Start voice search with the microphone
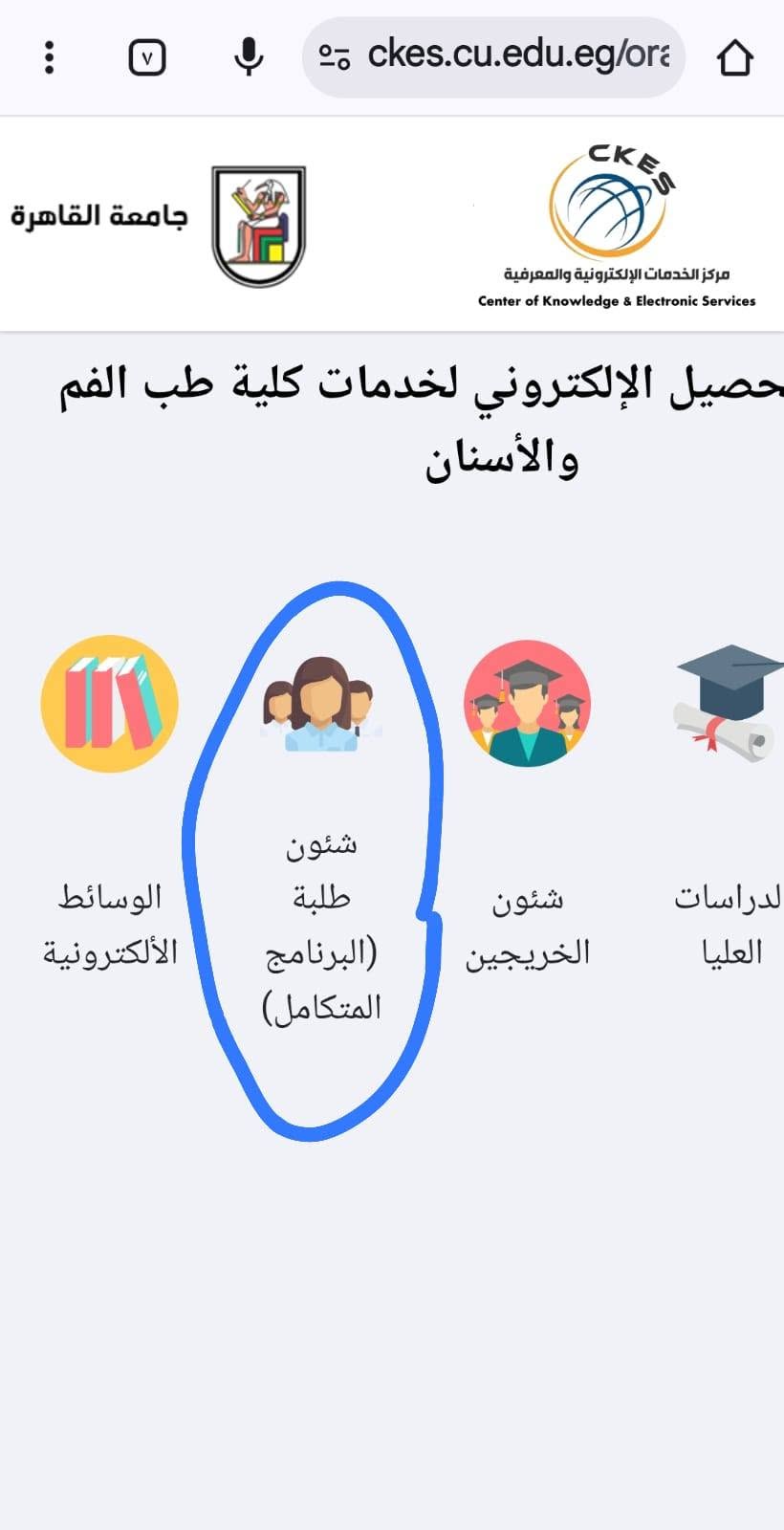This screenshot has height=1530, width=784. (x=249, y=57)
